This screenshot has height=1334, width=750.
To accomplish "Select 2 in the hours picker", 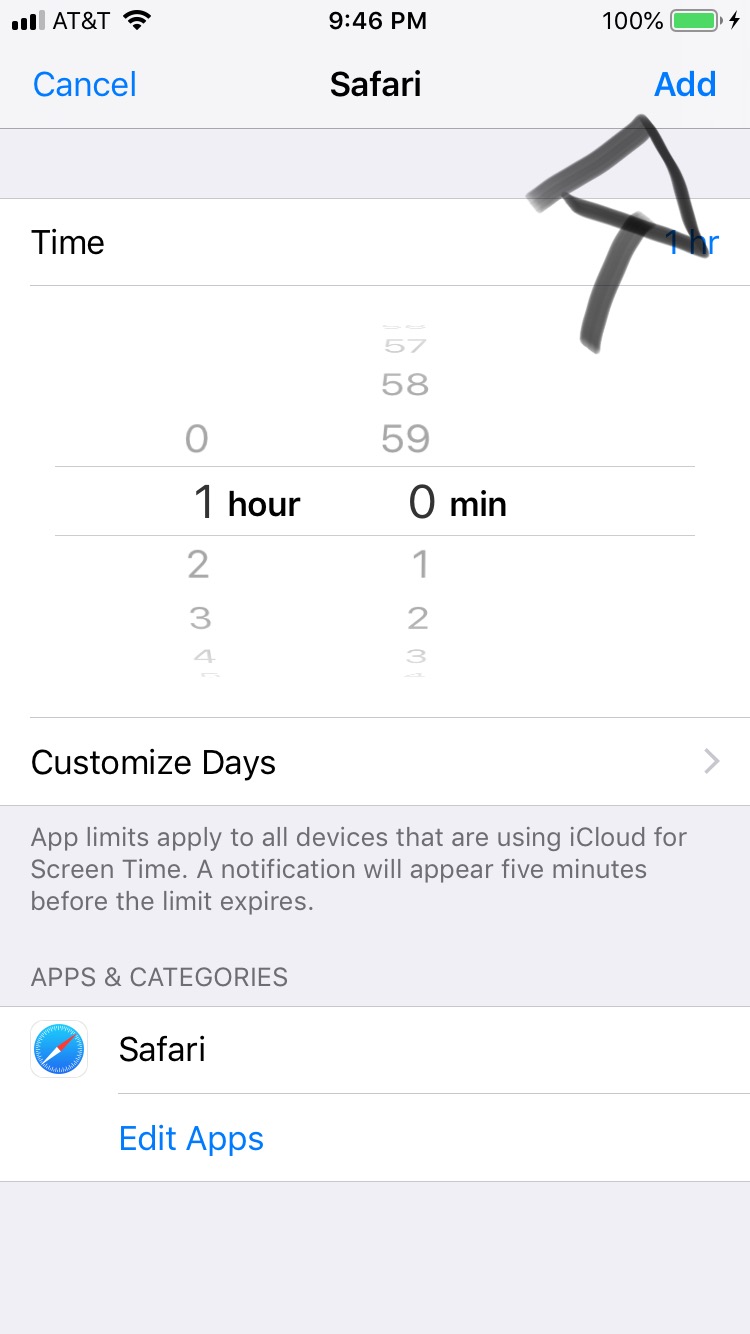I will click(198, 565).
